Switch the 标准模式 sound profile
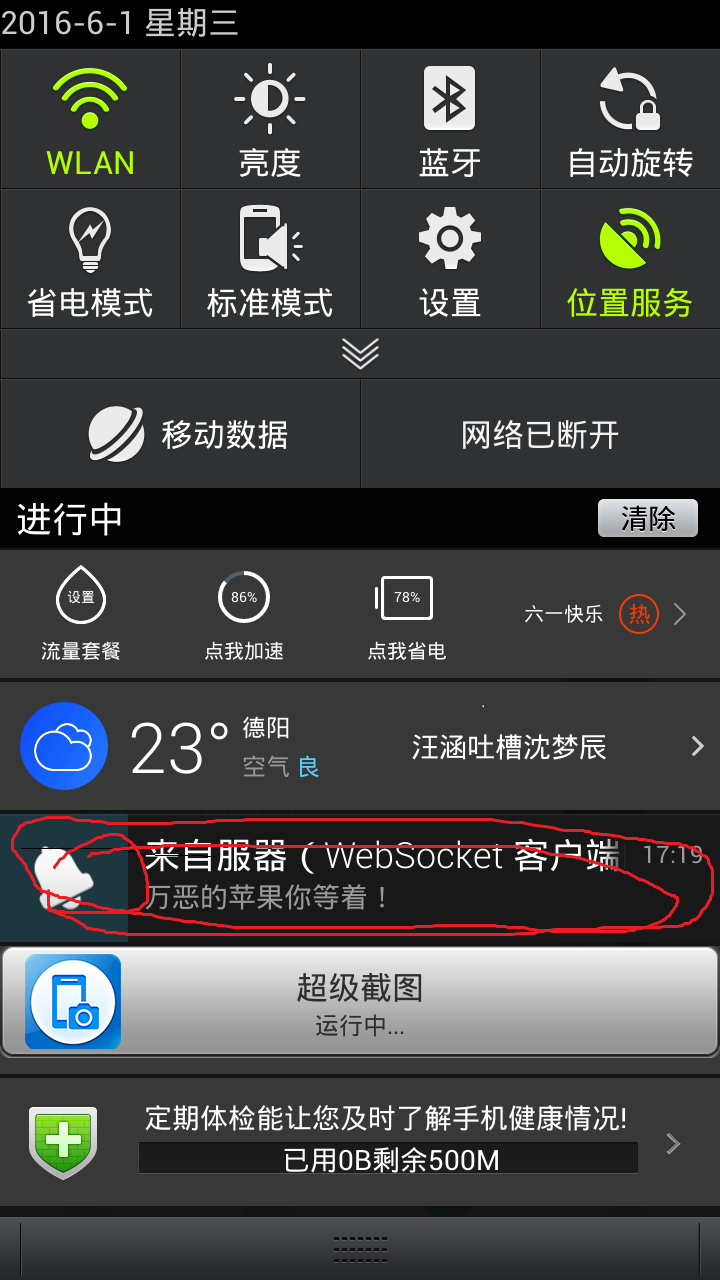Viewport: 720px width, 1280px height. point(270,260)
